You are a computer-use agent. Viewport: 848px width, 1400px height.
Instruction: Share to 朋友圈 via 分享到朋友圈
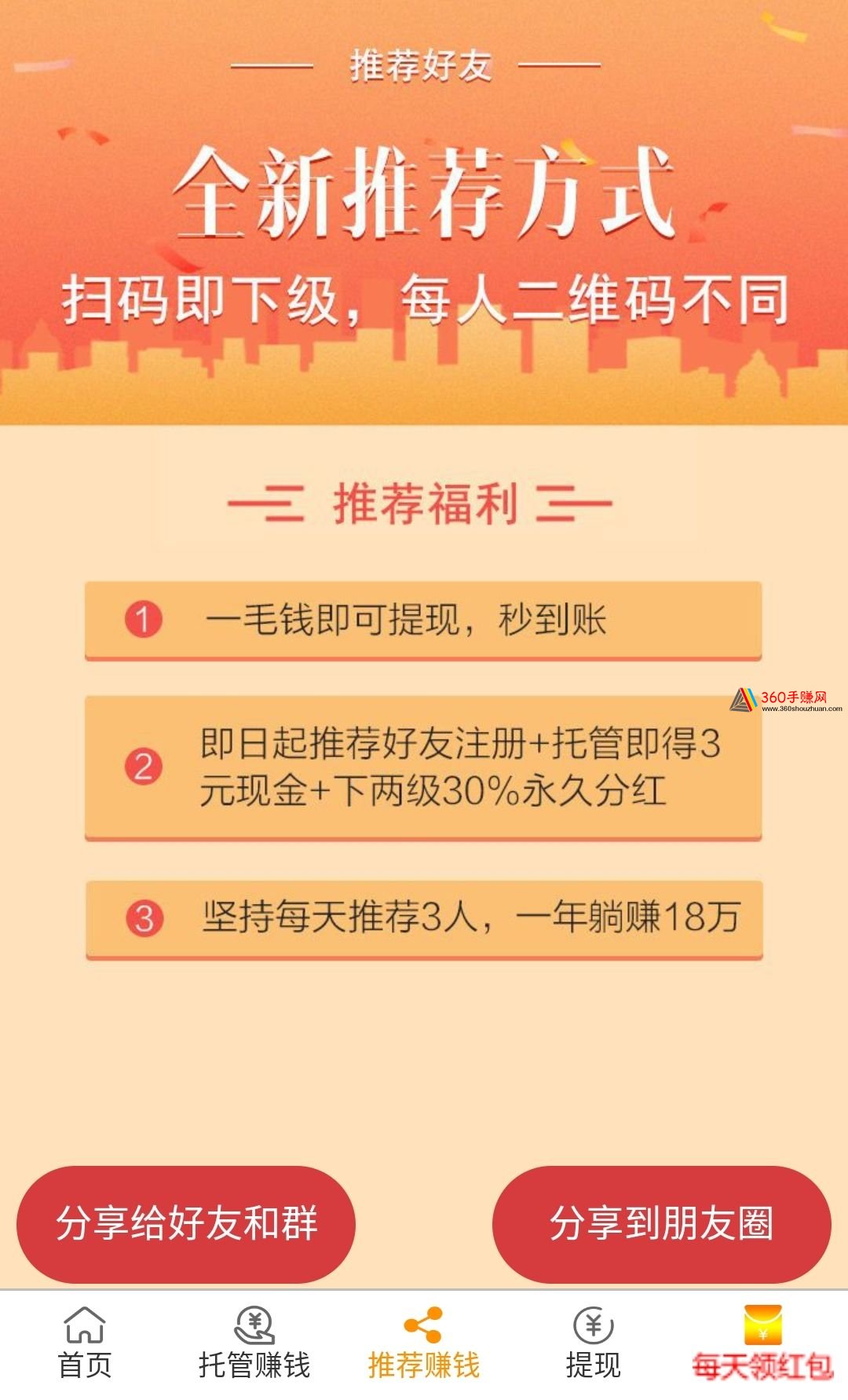pyautogui.click(x=661, y=1224)
